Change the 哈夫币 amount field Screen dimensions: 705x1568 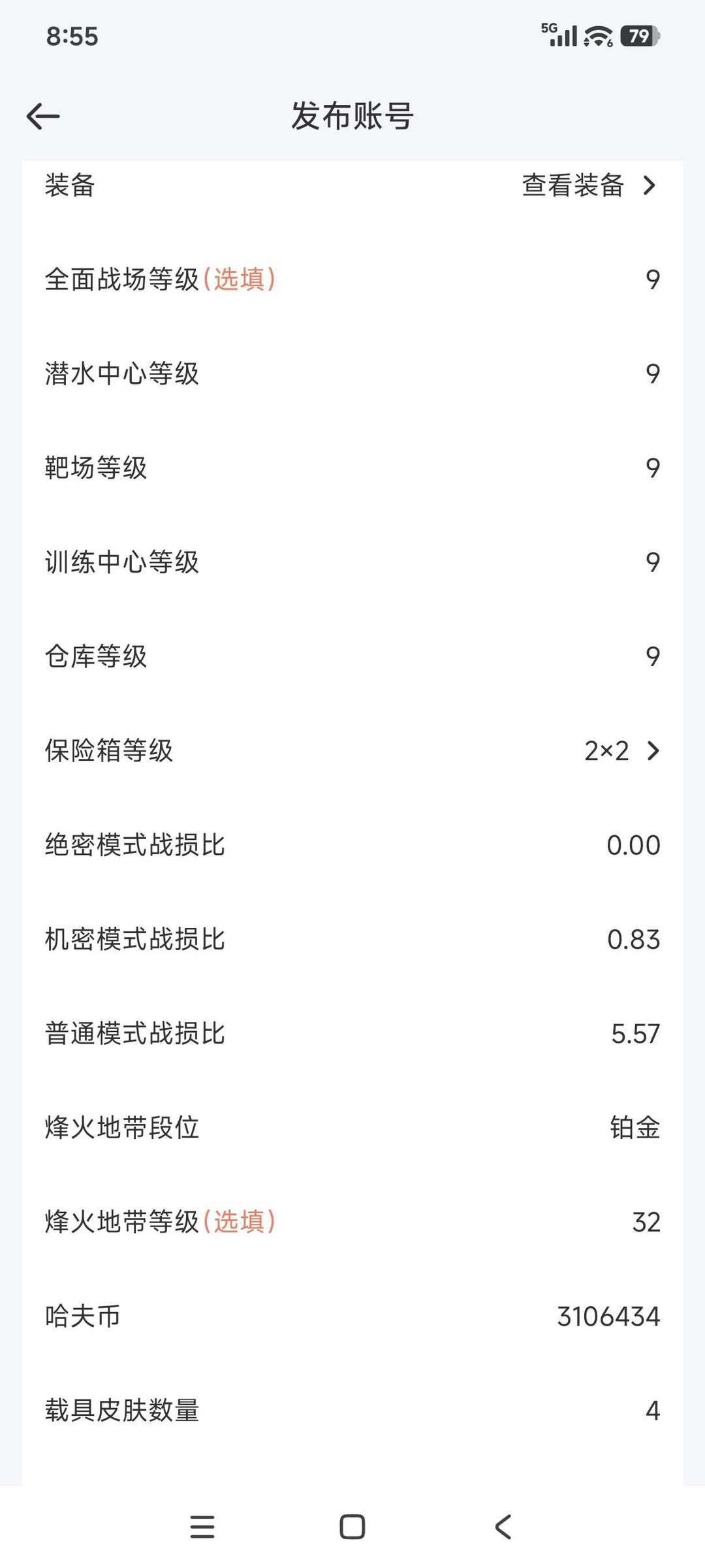(x=608, y=1316)
